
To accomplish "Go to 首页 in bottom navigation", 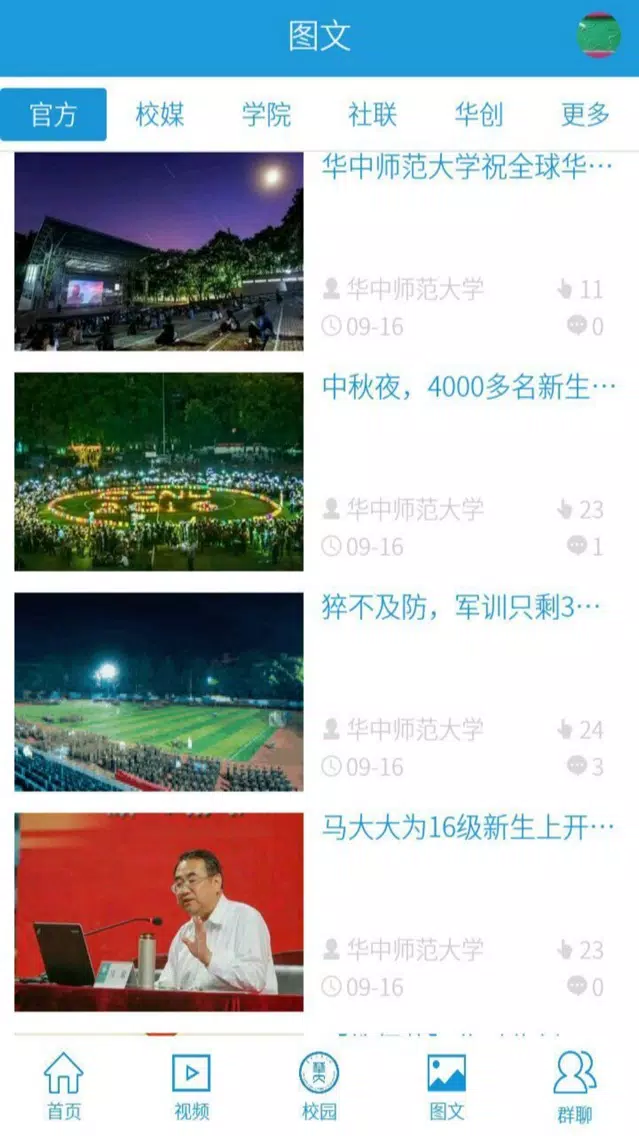I will tap(64, 1086).
